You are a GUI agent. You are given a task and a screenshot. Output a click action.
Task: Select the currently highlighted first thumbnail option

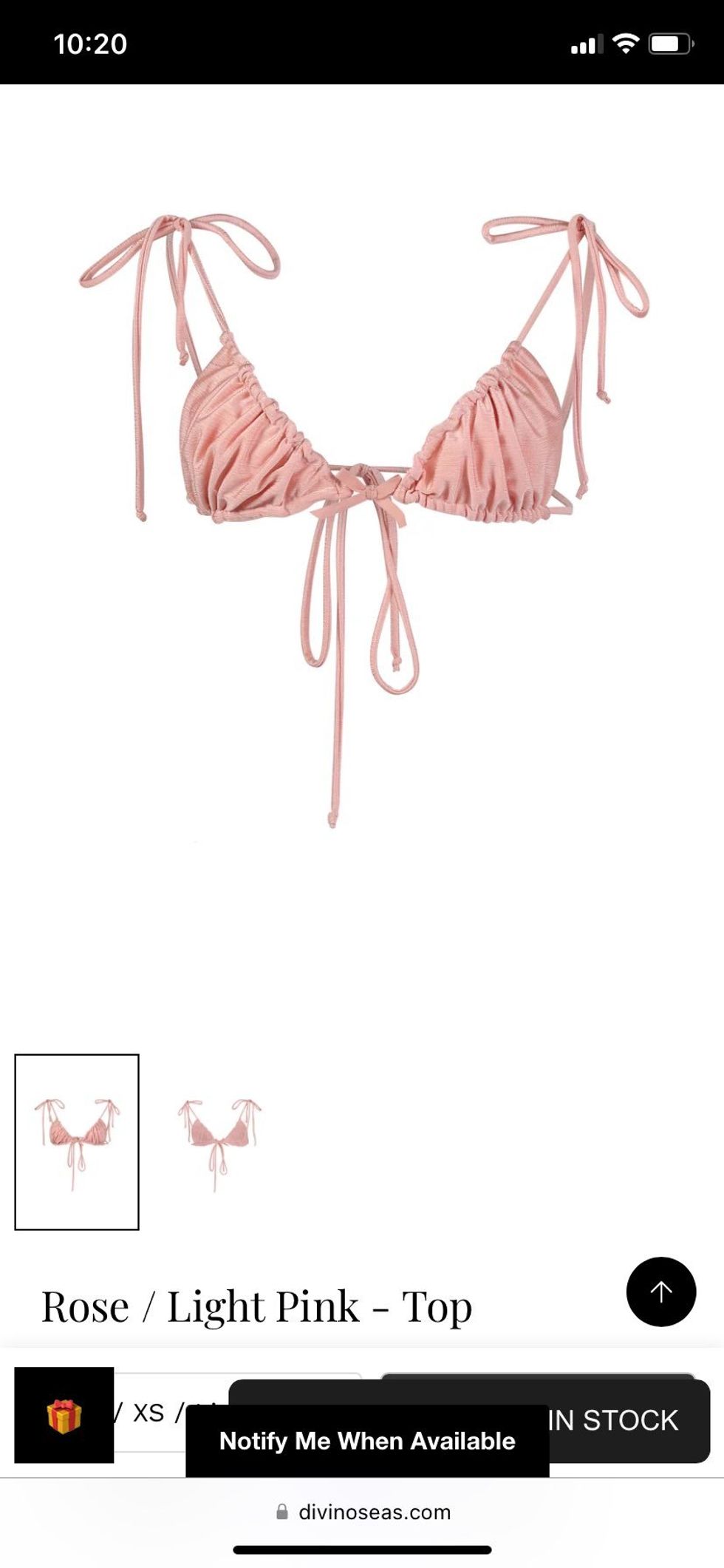tap(78, 1143)
